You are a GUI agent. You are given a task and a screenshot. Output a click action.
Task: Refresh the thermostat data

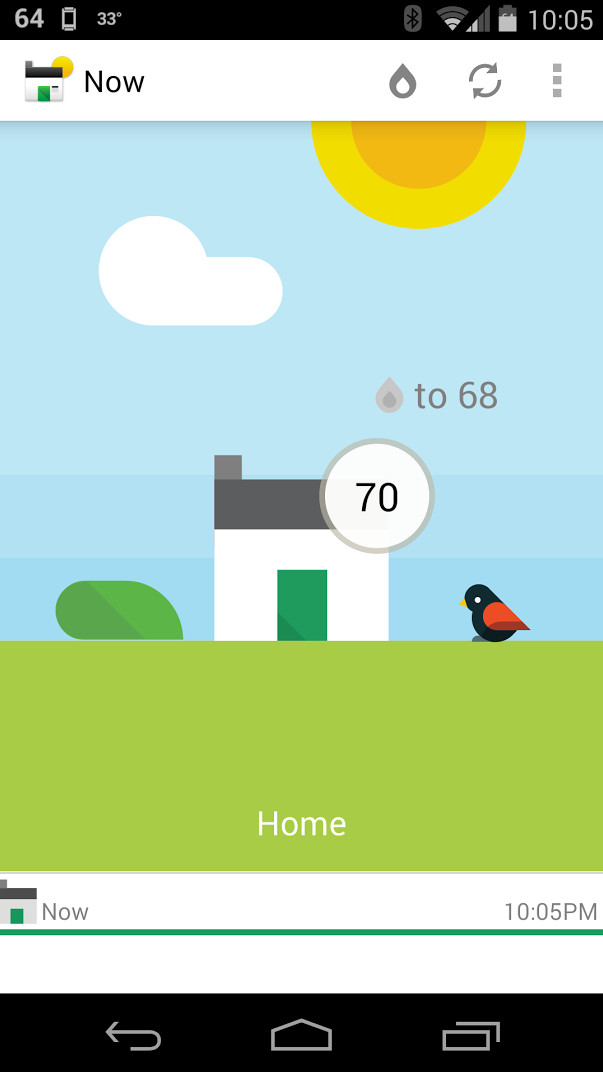coord(485,82)
